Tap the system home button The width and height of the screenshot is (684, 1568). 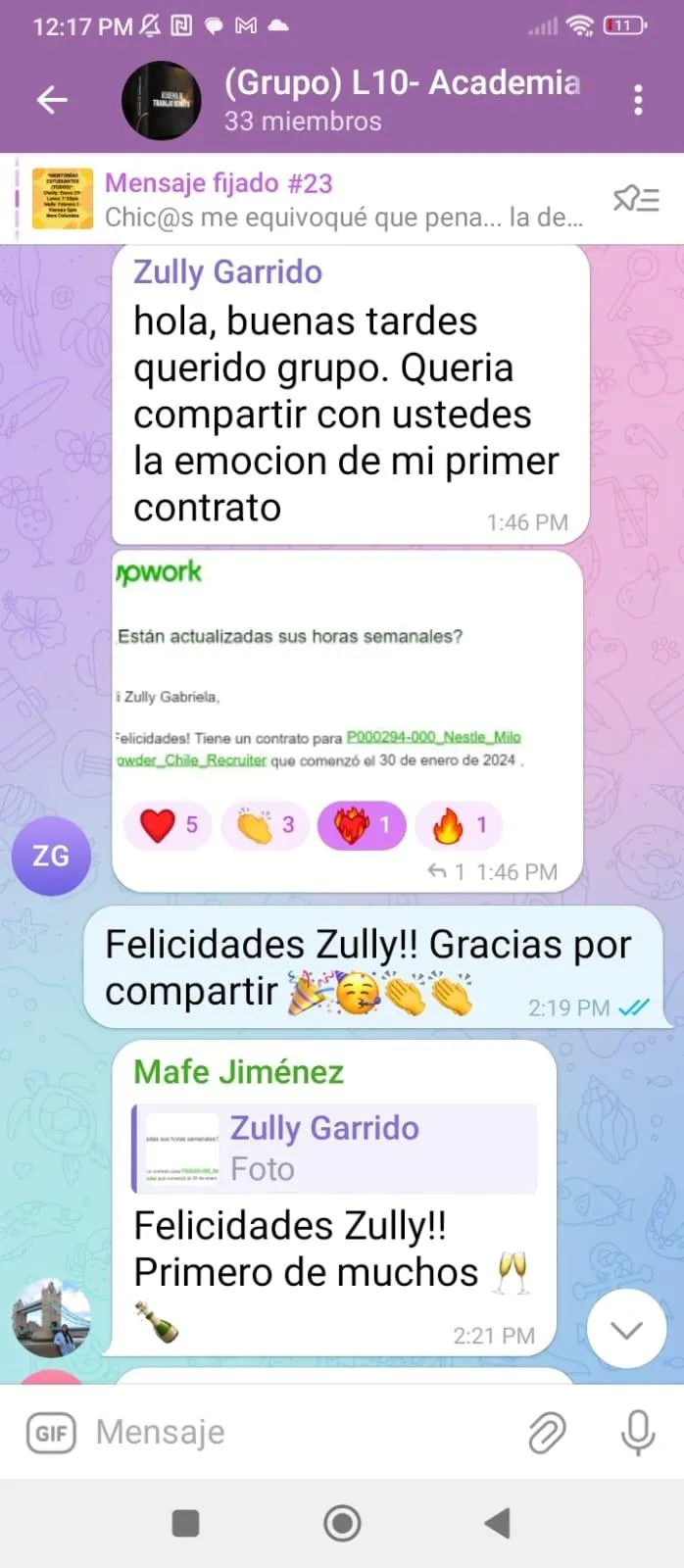pos(342,1523)
